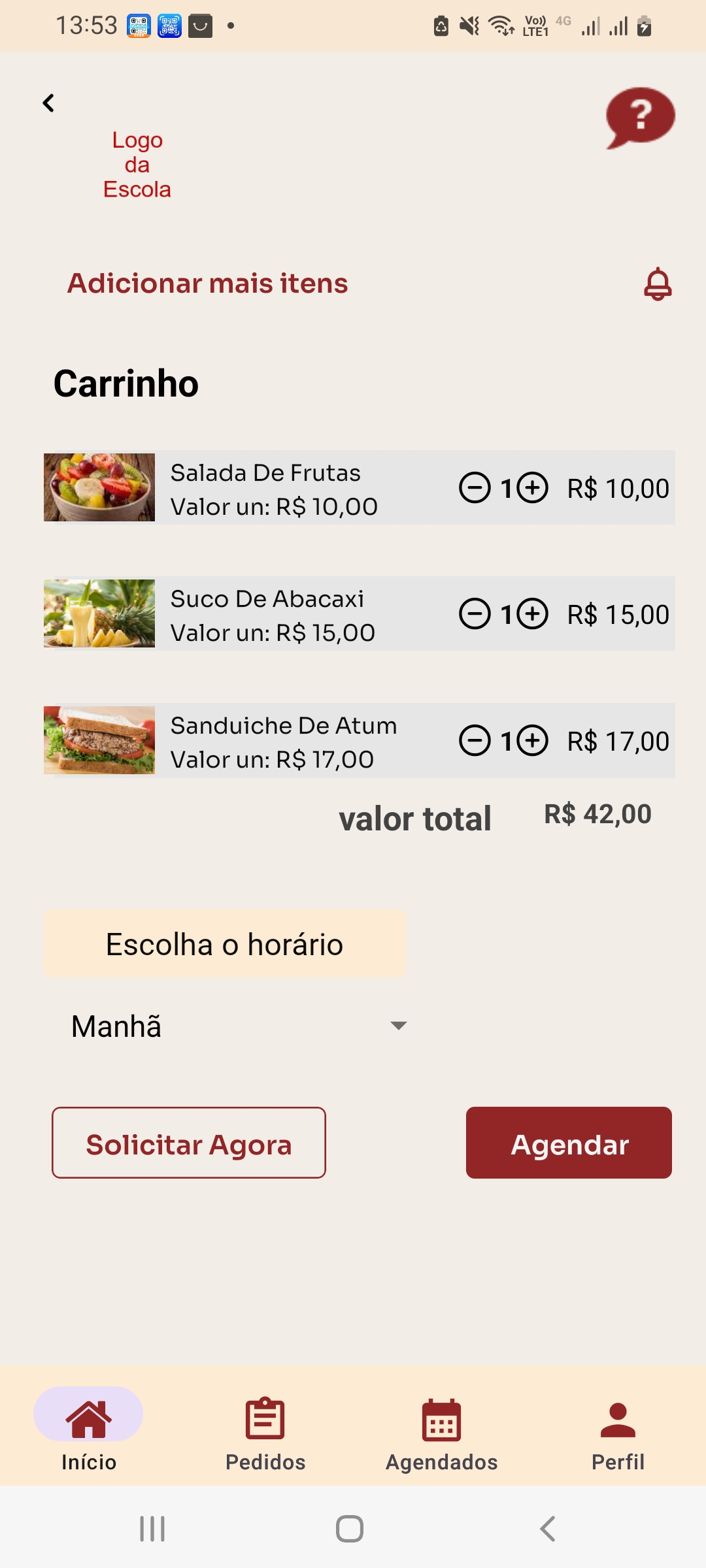This screenshot has height=1568, width=706.
Task: Open the Escolha o horário selector
Action: pyautogui.click(x=224, y=943)
